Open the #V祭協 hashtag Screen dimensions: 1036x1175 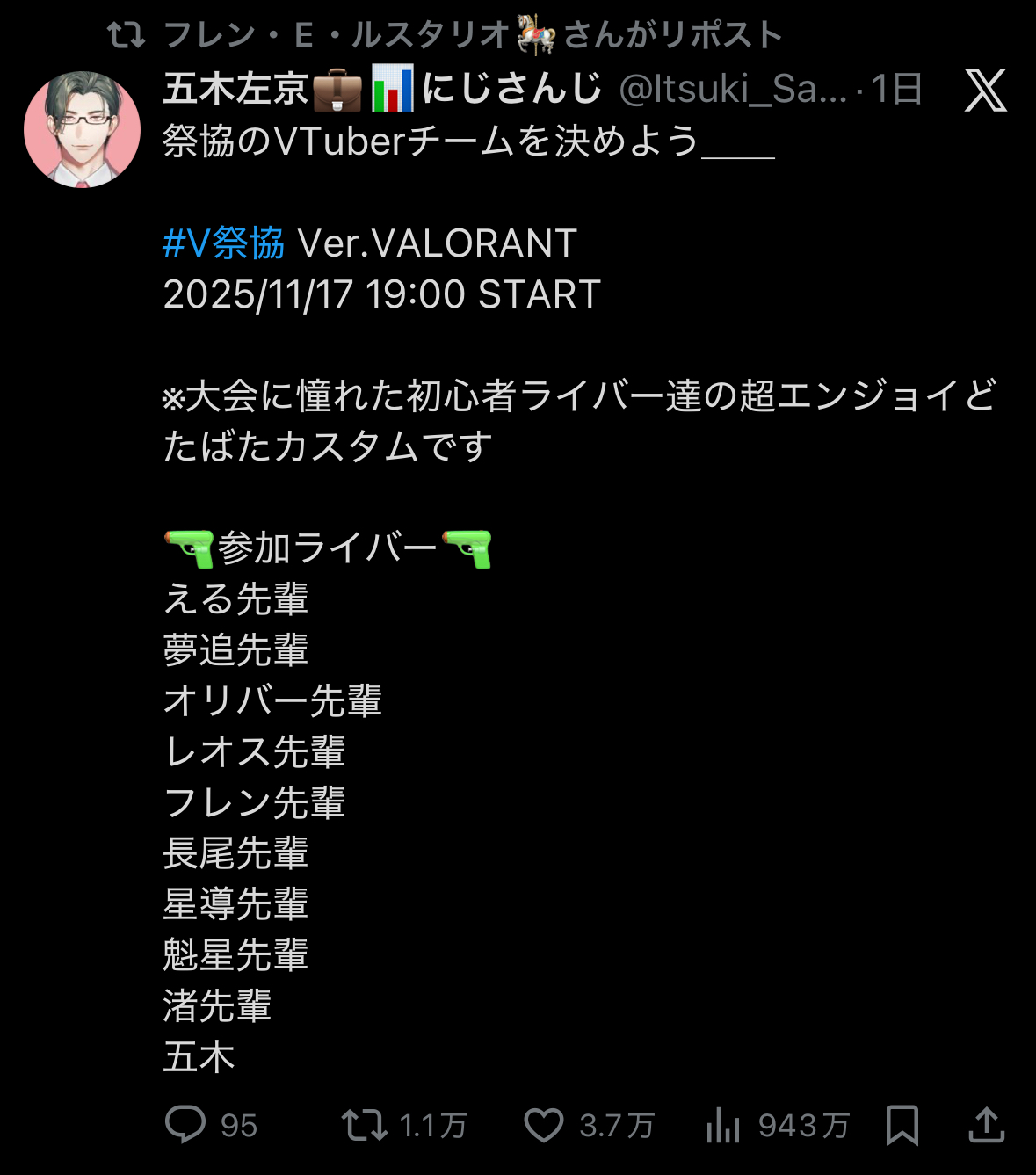coord(223,243)
